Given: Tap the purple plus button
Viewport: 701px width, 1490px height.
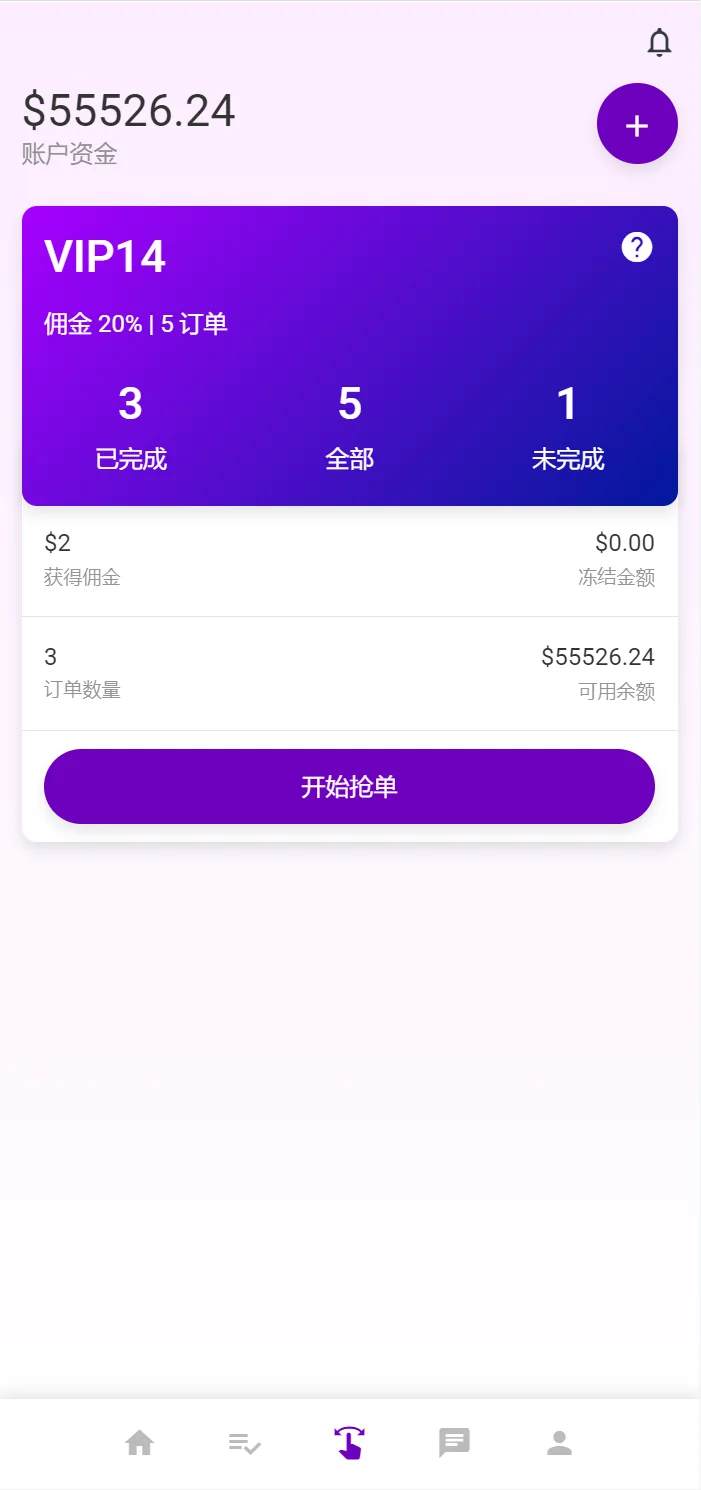Looking at the screenshot, I should (637, 124).
